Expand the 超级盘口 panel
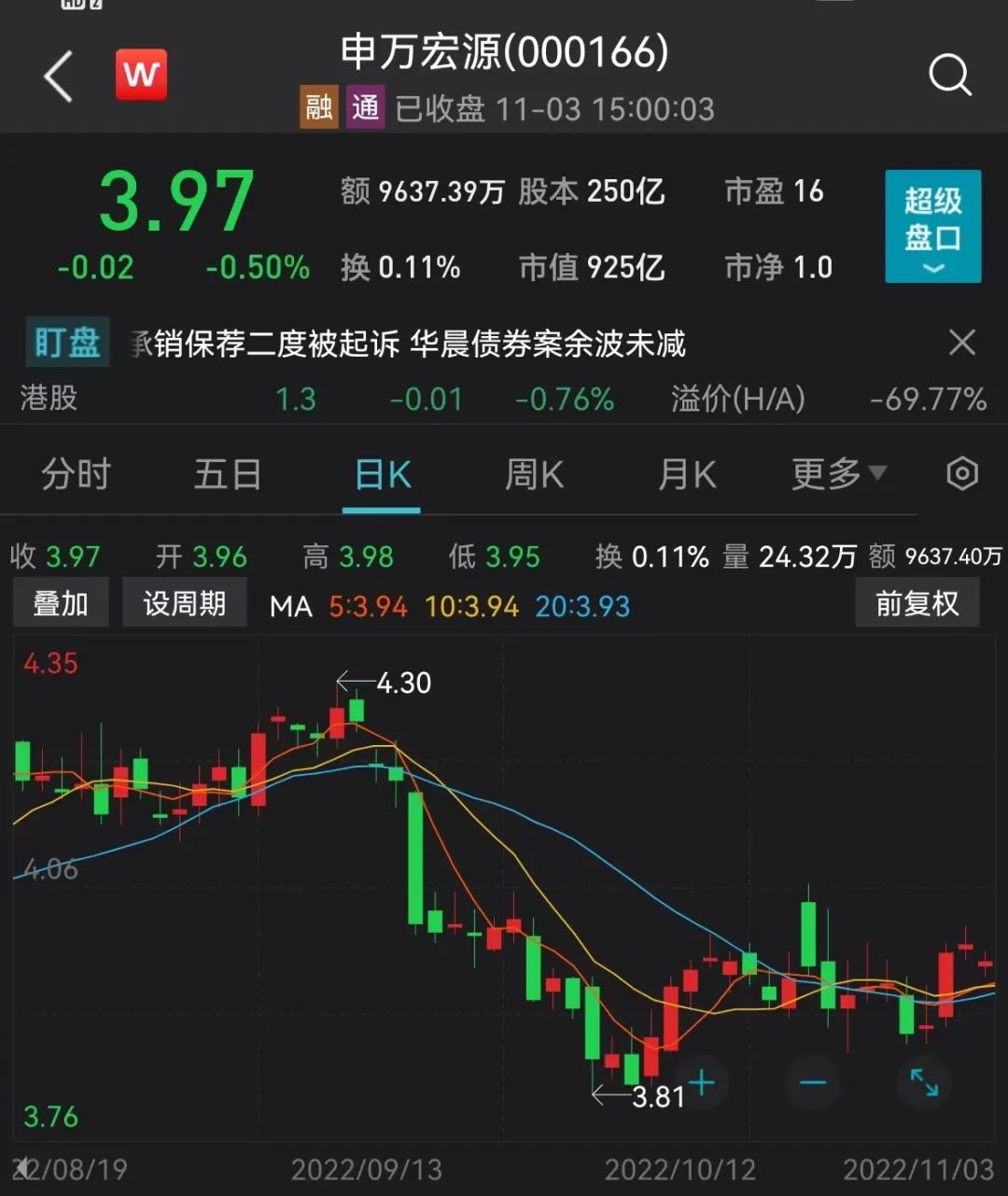This screenshot has width=1008, height=1196. (932, 226)
